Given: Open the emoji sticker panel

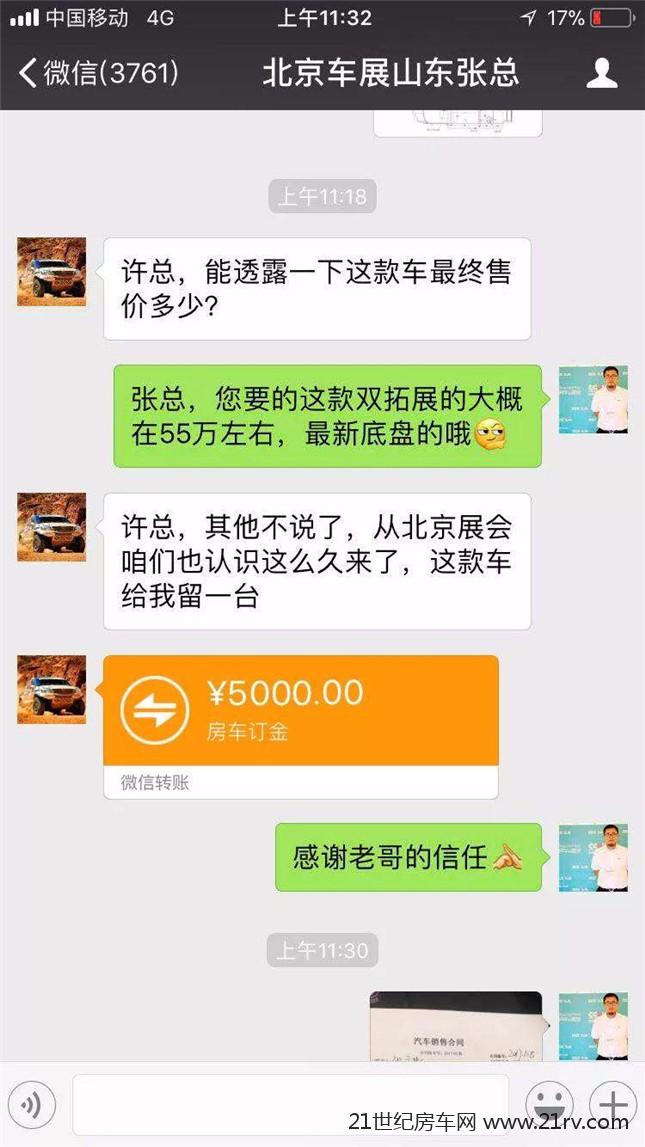Looking at the screenshot, I should point(549,1104).
